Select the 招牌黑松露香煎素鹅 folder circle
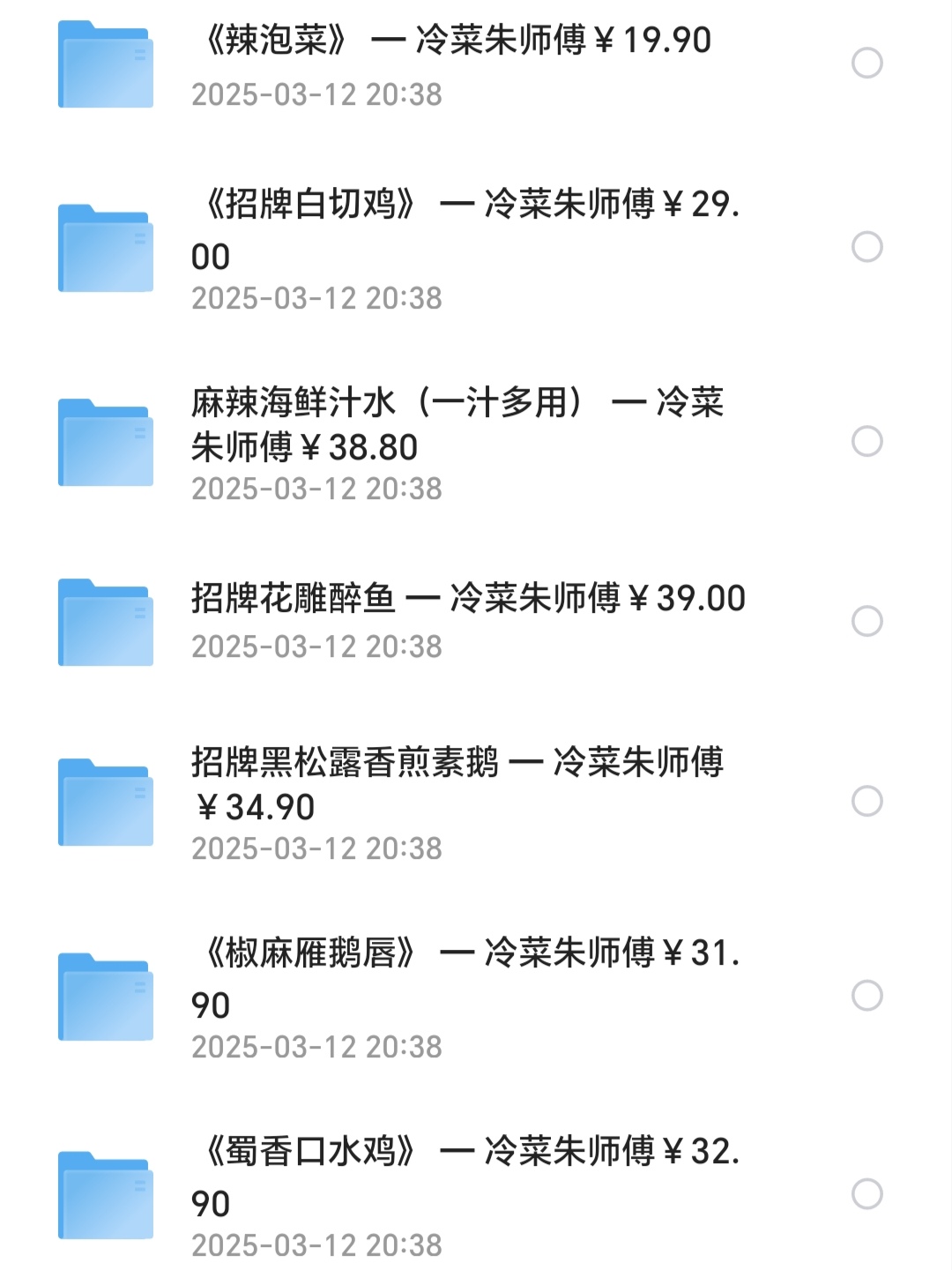The height and width of the screenshot is (1270, 952). 866,802
